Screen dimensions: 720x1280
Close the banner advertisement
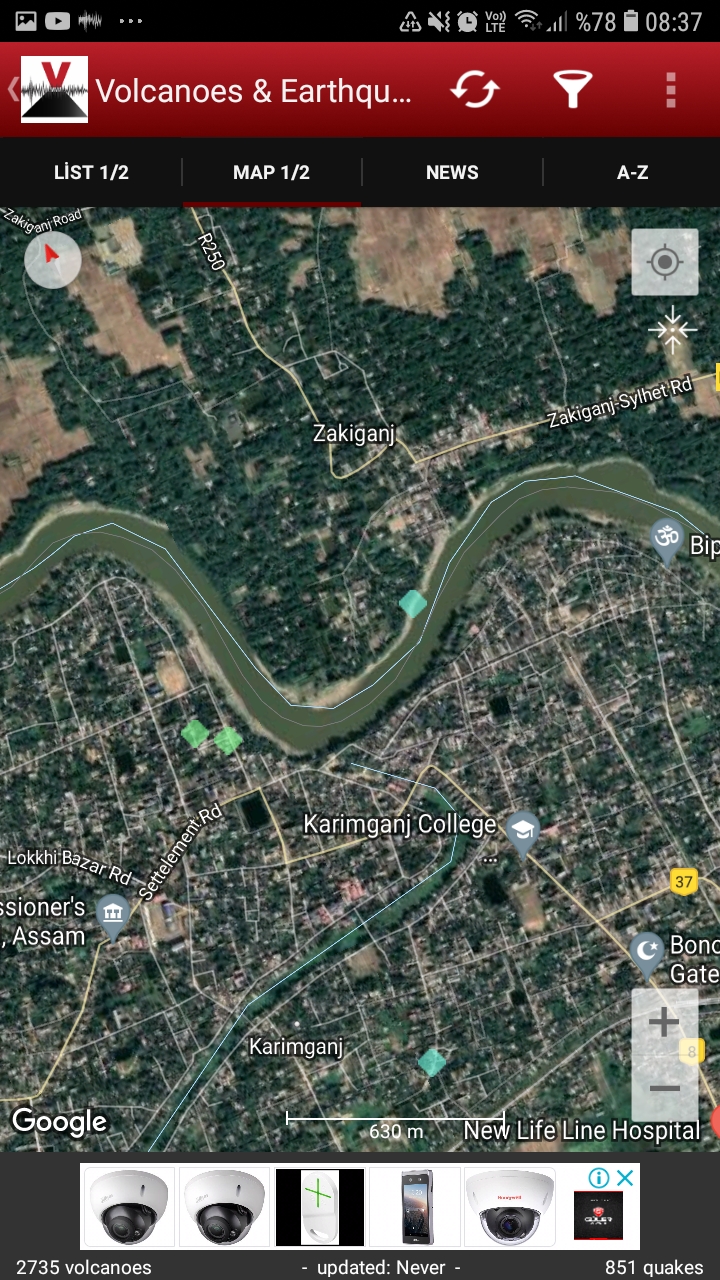click(625, 1178)
